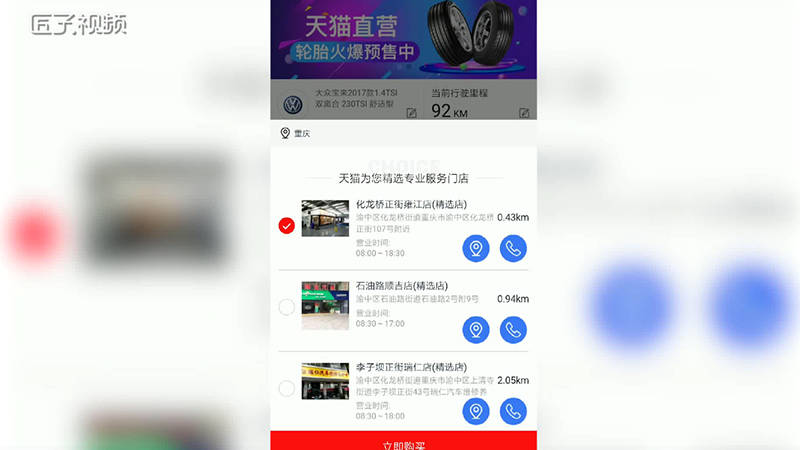Select the 李子坝正街瑞仁店 store

(287, 388)
